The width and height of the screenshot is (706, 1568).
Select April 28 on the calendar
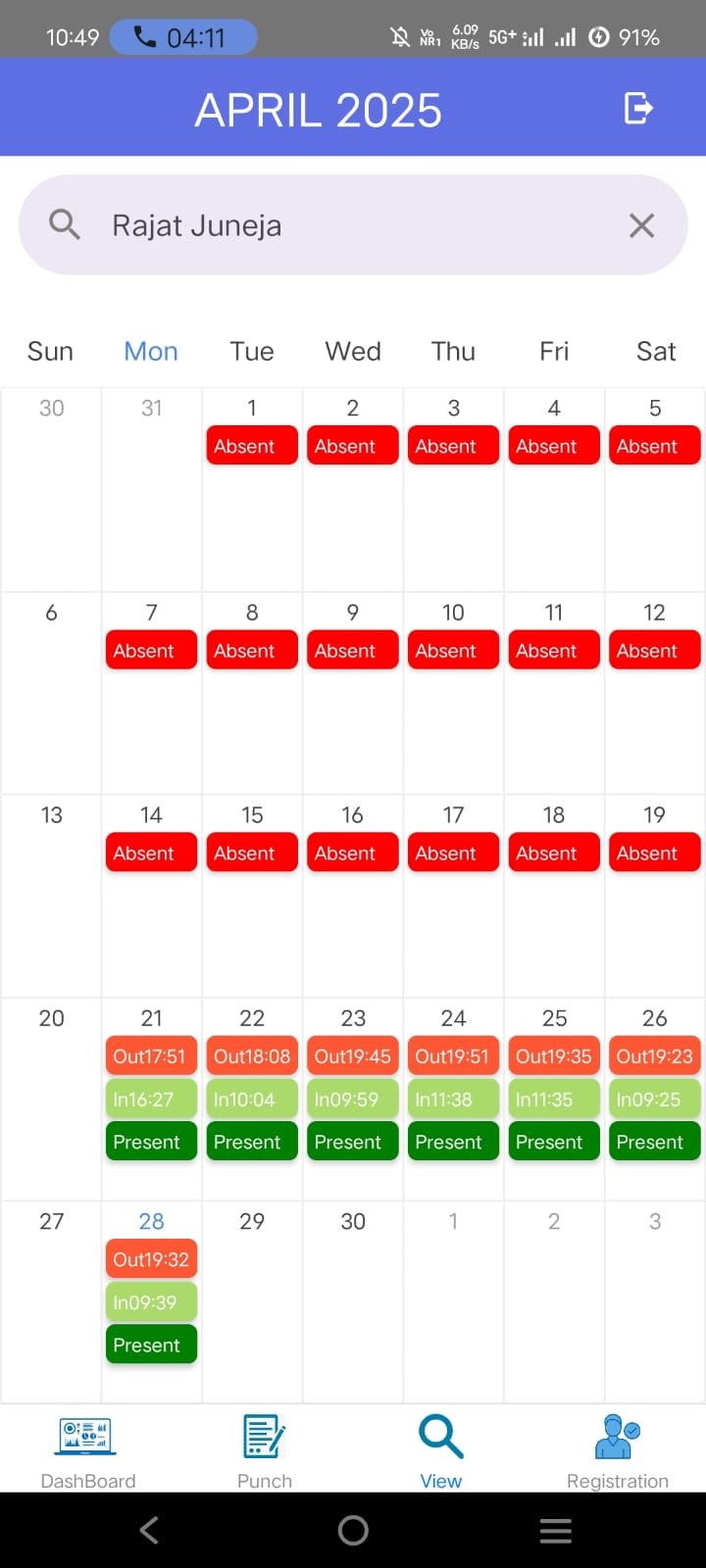tap(151, 1301)
